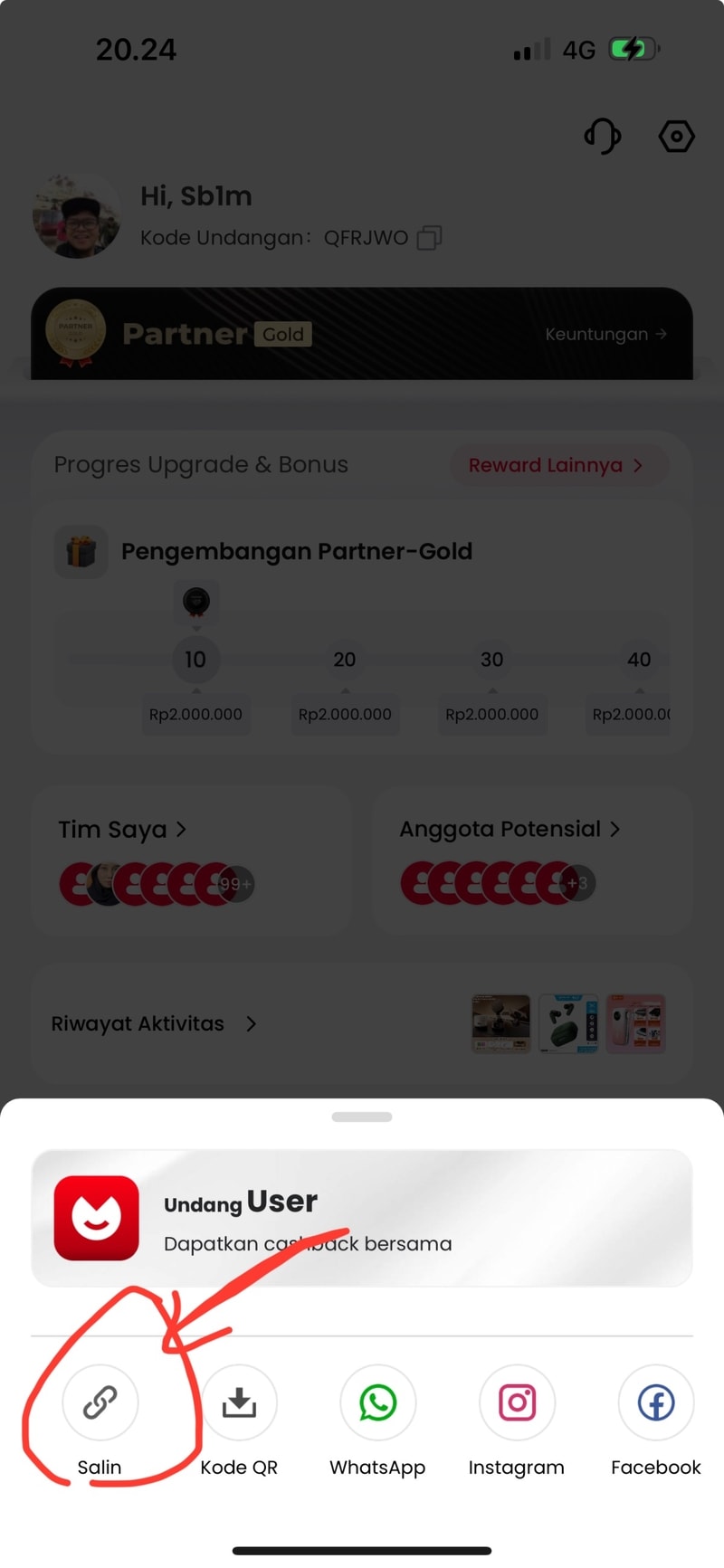724x1568 pixels.
Task: Open customer support headset icon
Action: [x=603, y=137]
